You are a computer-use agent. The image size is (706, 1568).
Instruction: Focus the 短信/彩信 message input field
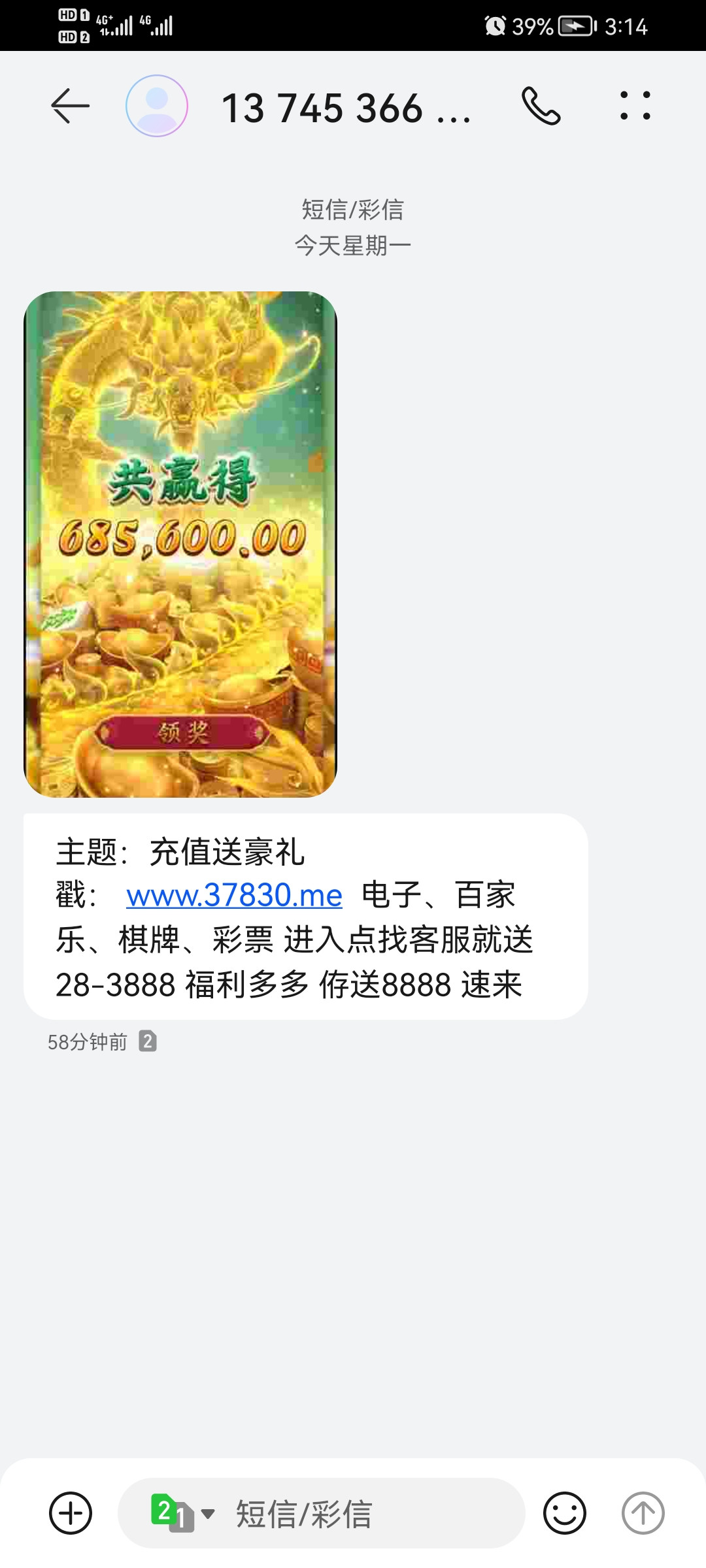click(366, 1513)
